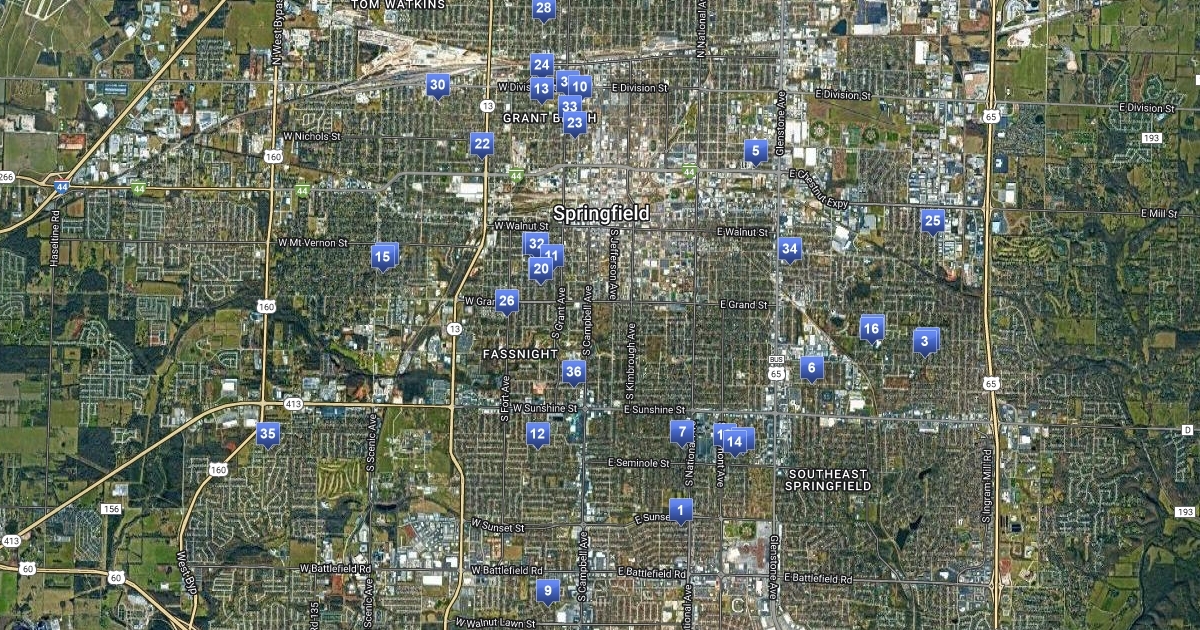Select marker number 23

[574, 123]
